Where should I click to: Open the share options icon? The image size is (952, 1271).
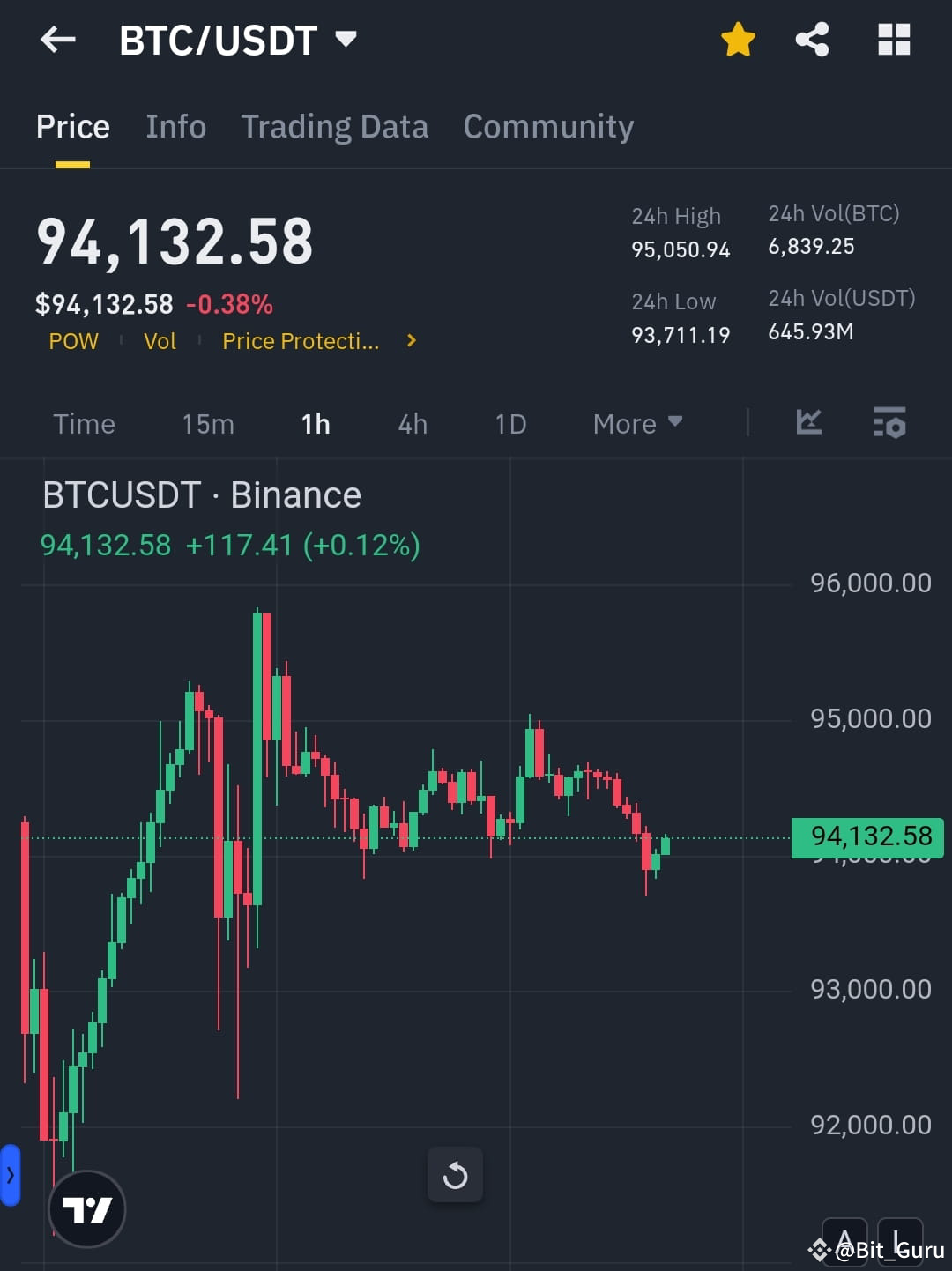[x=813, y=40]
